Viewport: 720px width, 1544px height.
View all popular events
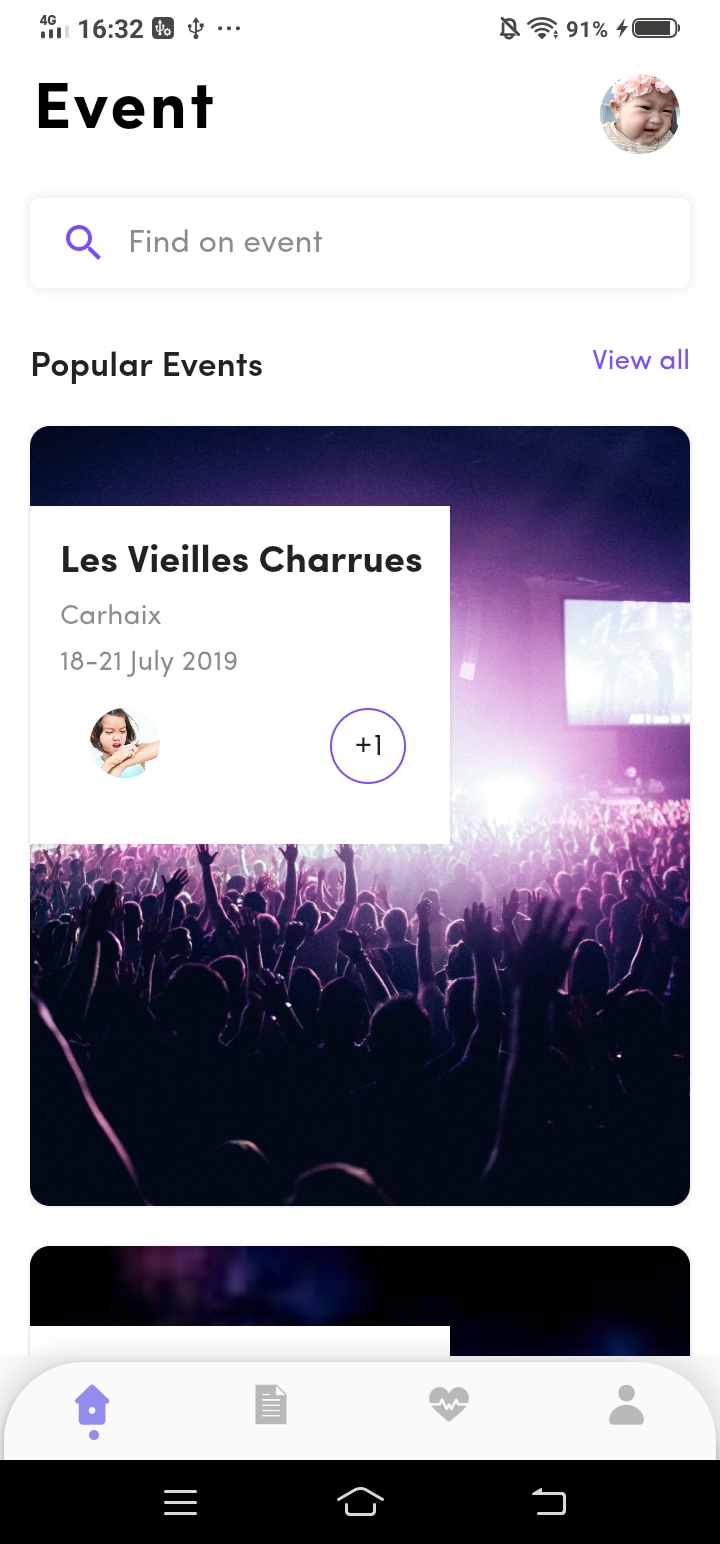click(x=640, y=360)
